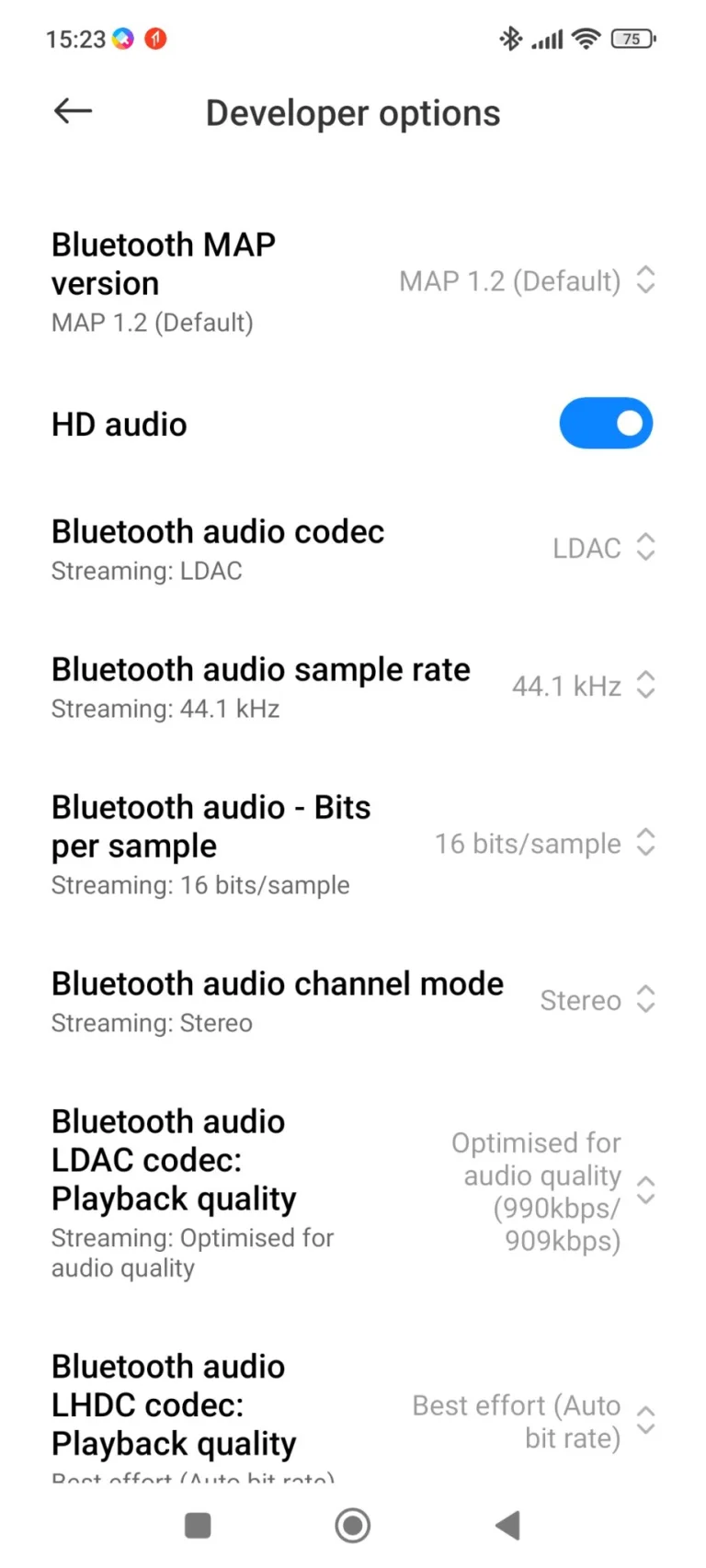Image resolution: width=706 pixels, height=1568 pixels.
Task: Tap the system home button
Action: click(x=353, y=1526)
